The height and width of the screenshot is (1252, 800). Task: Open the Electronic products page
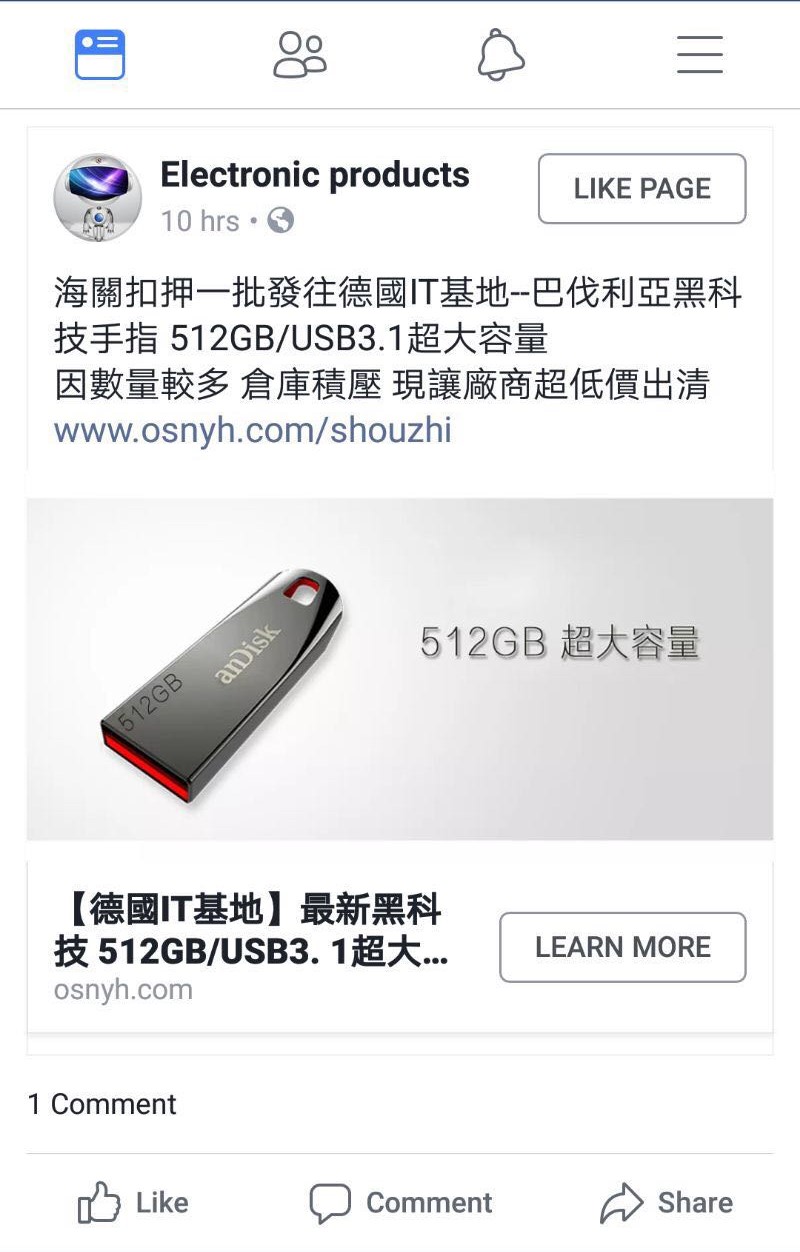(314, 175)
